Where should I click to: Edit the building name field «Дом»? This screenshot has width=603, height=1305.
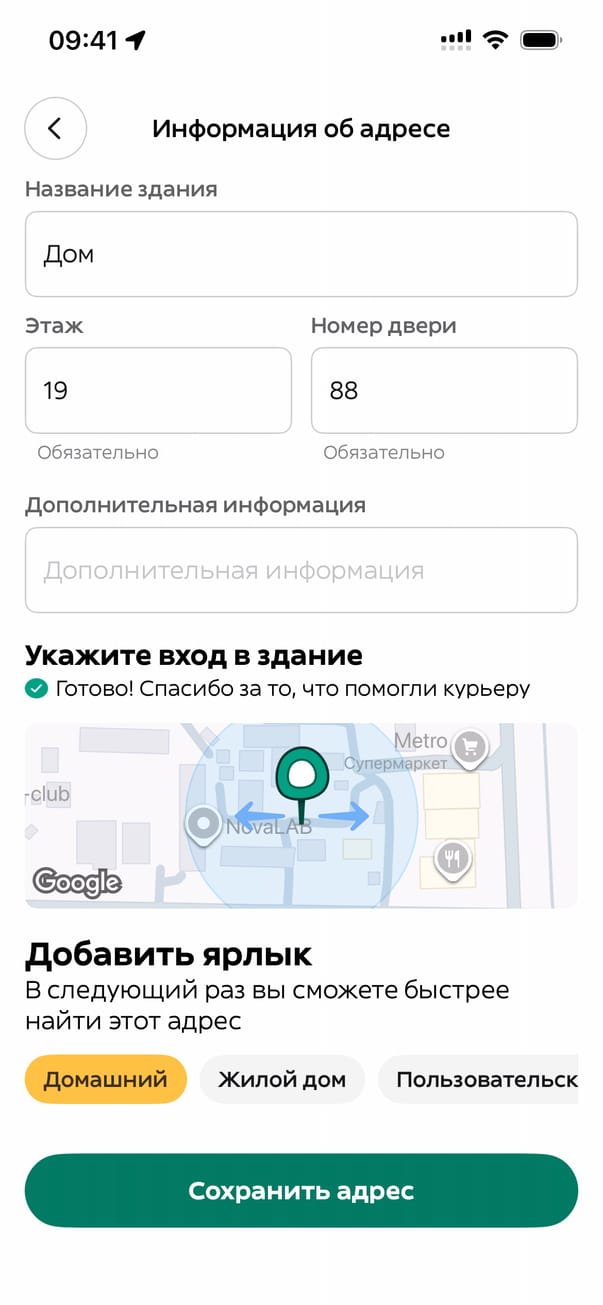[x=301, y=254]
